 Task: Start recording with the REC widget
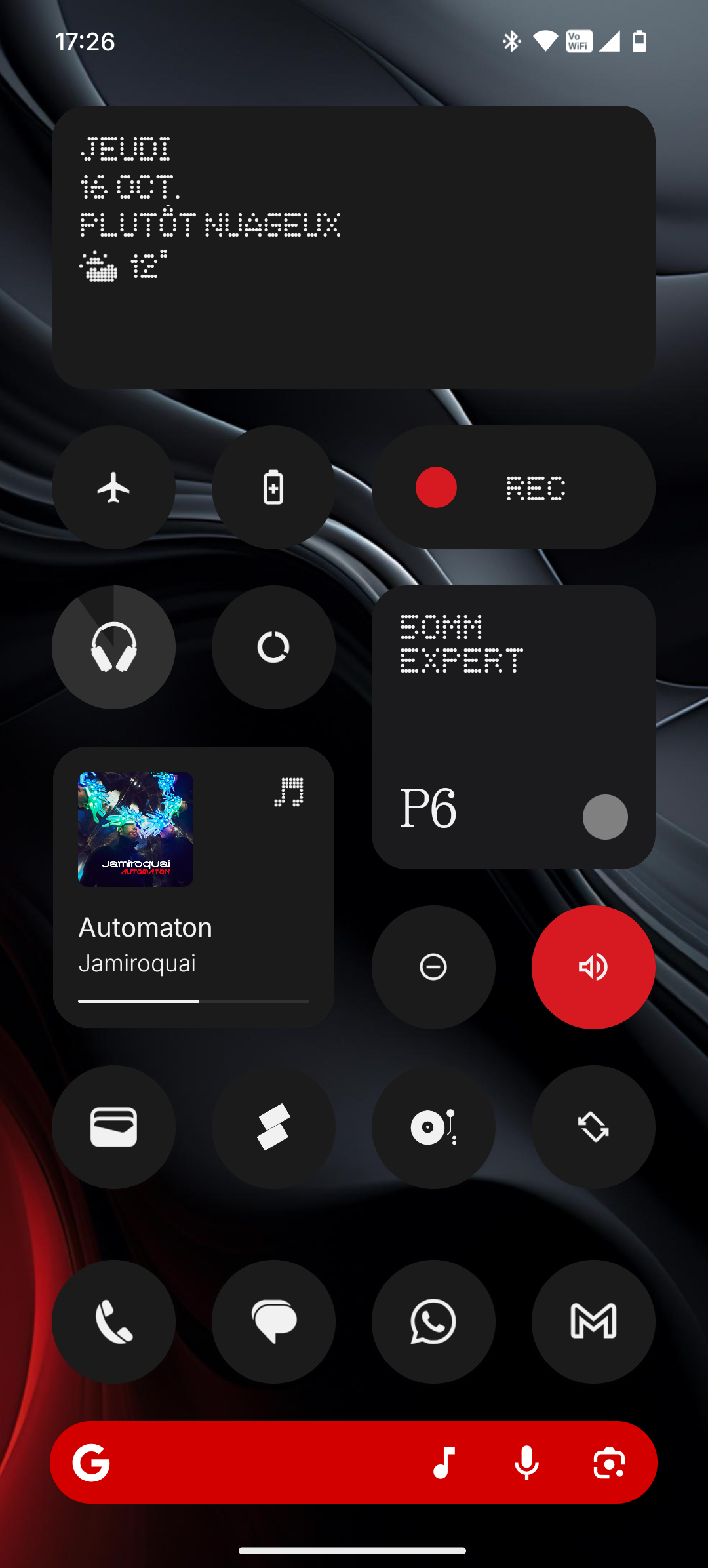click(513, 488)
